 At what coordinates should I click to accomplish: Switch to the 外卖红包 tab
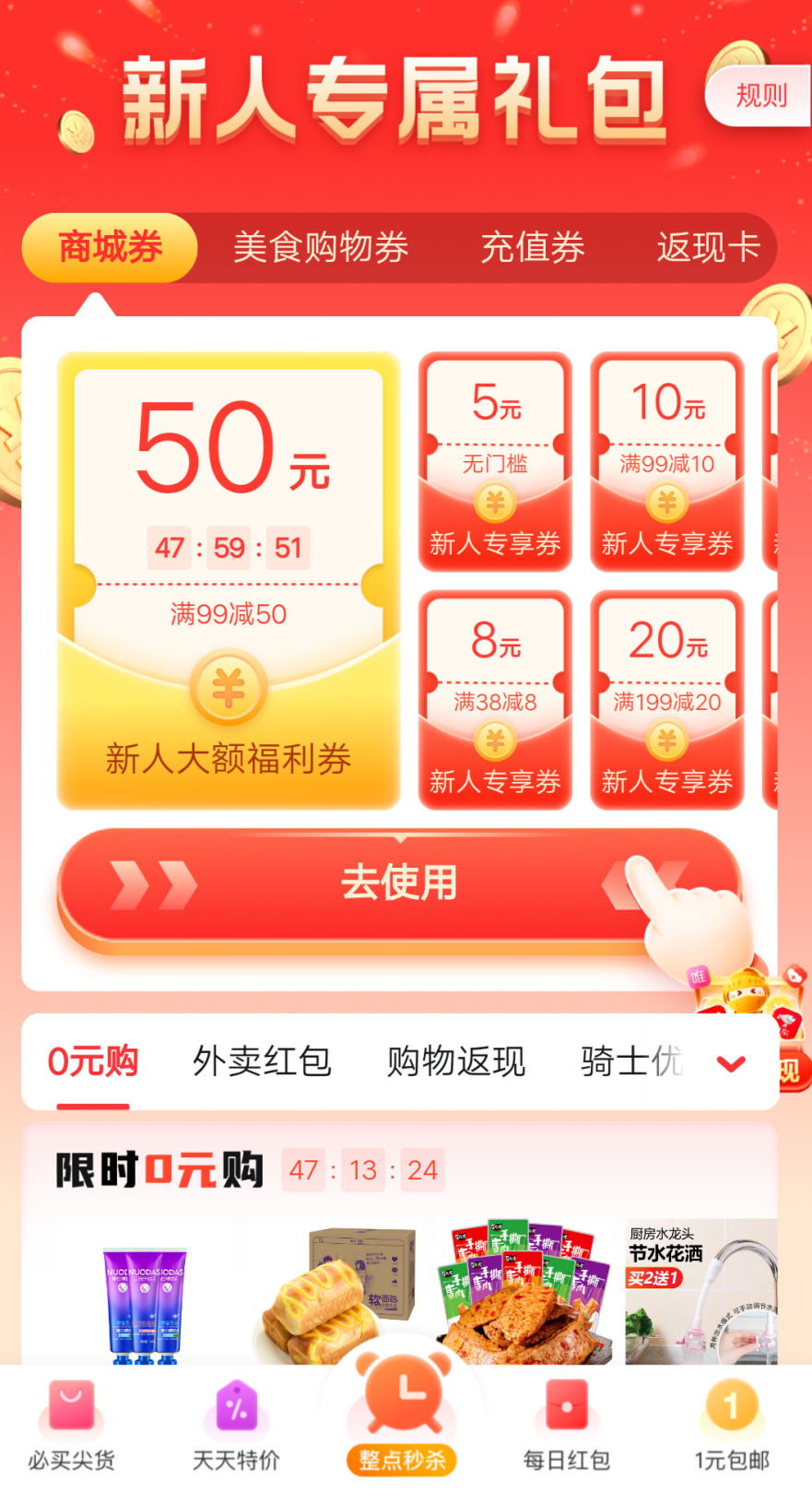[x=262, y=1062]
